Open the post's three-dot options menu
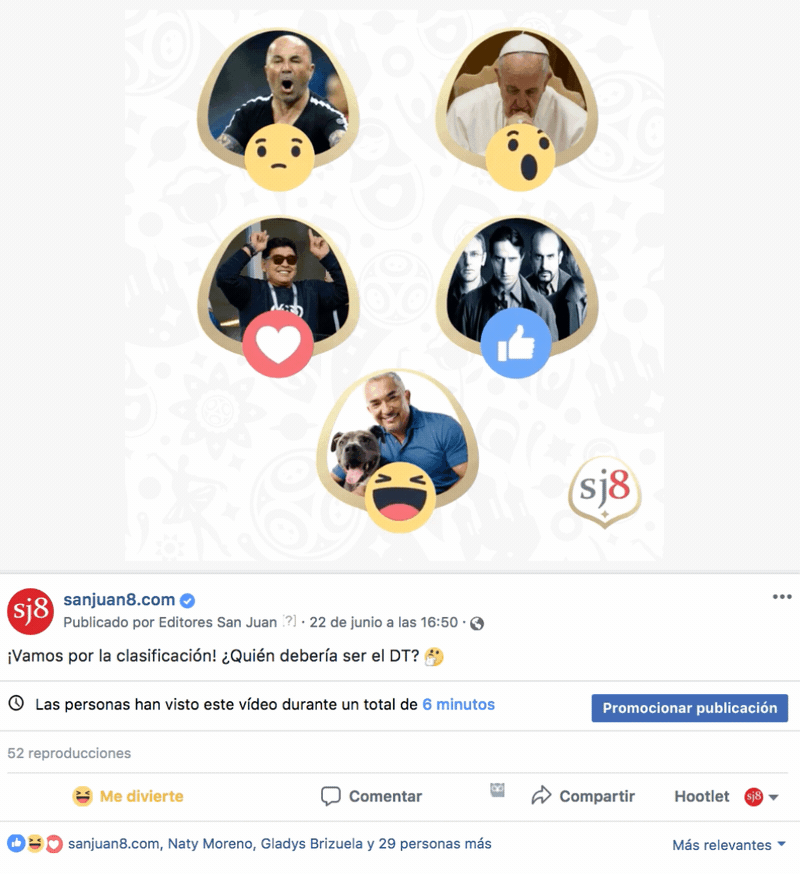 pyautogui.click(x=781, y=597)
